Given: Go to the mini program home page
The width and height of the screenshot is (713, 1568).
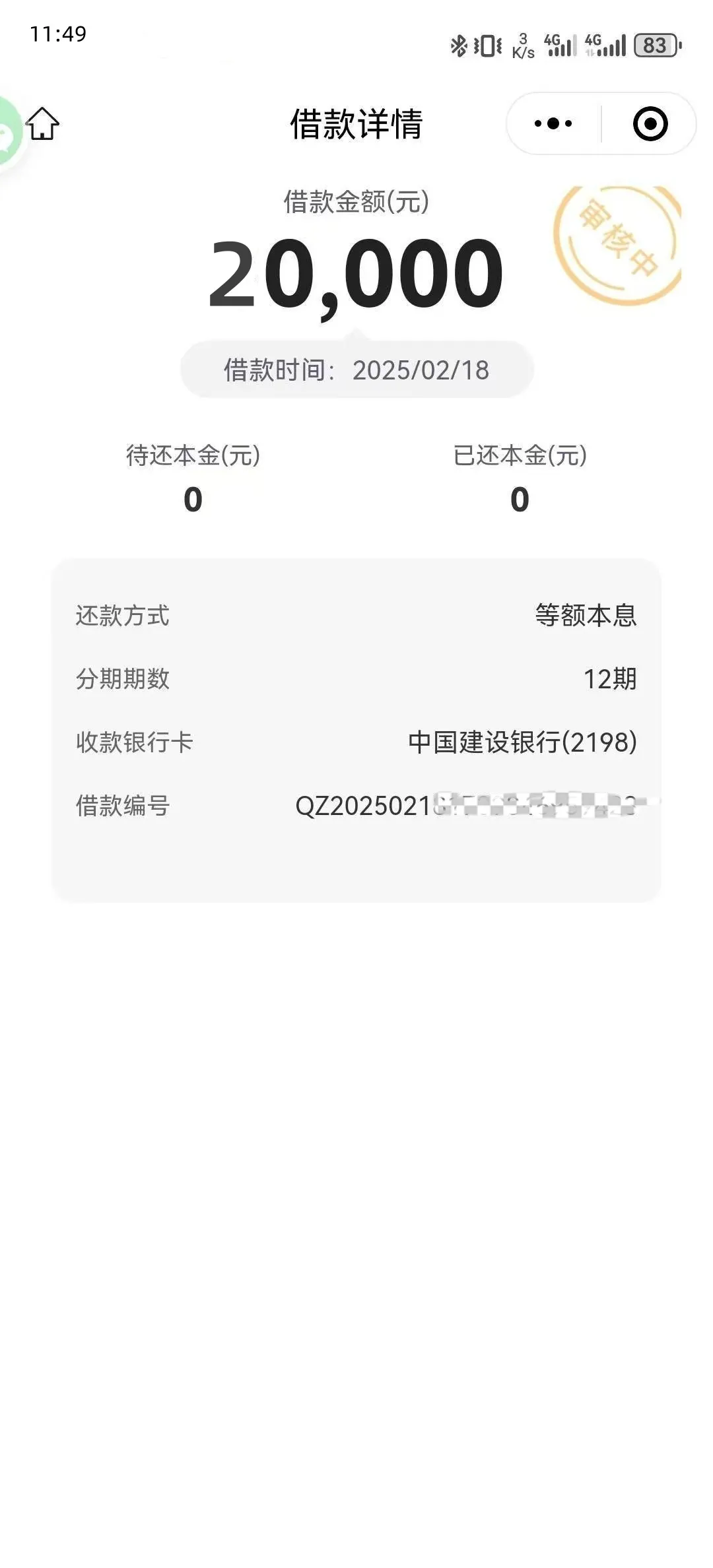Looking at the screenshot, I should click(x=42, y=123).
